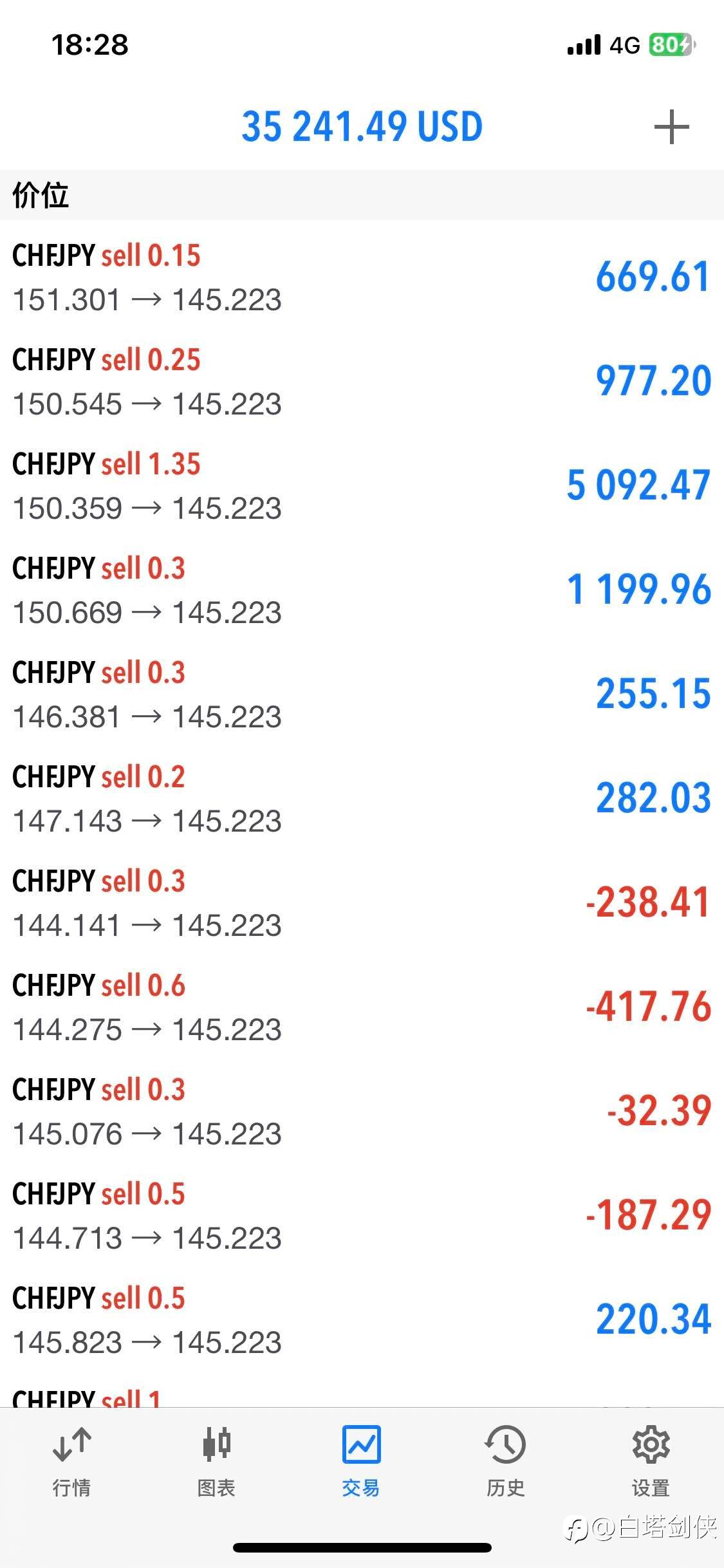Viewport: 724px width, 1568px height.
Task: Open position with 255.15 profit
Action: pos(362,694)
